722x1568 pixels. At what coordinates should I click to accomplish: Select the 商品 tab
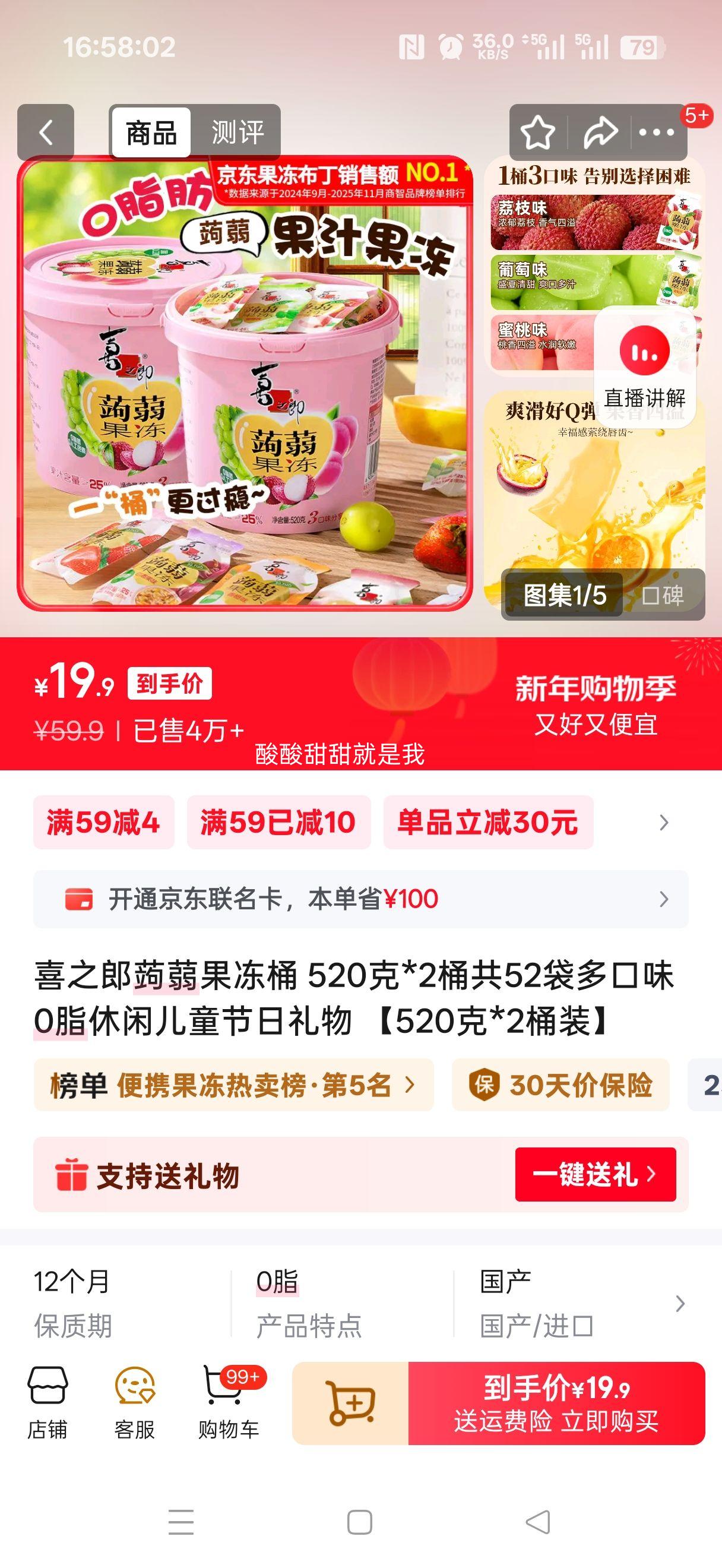coord(151,129)
